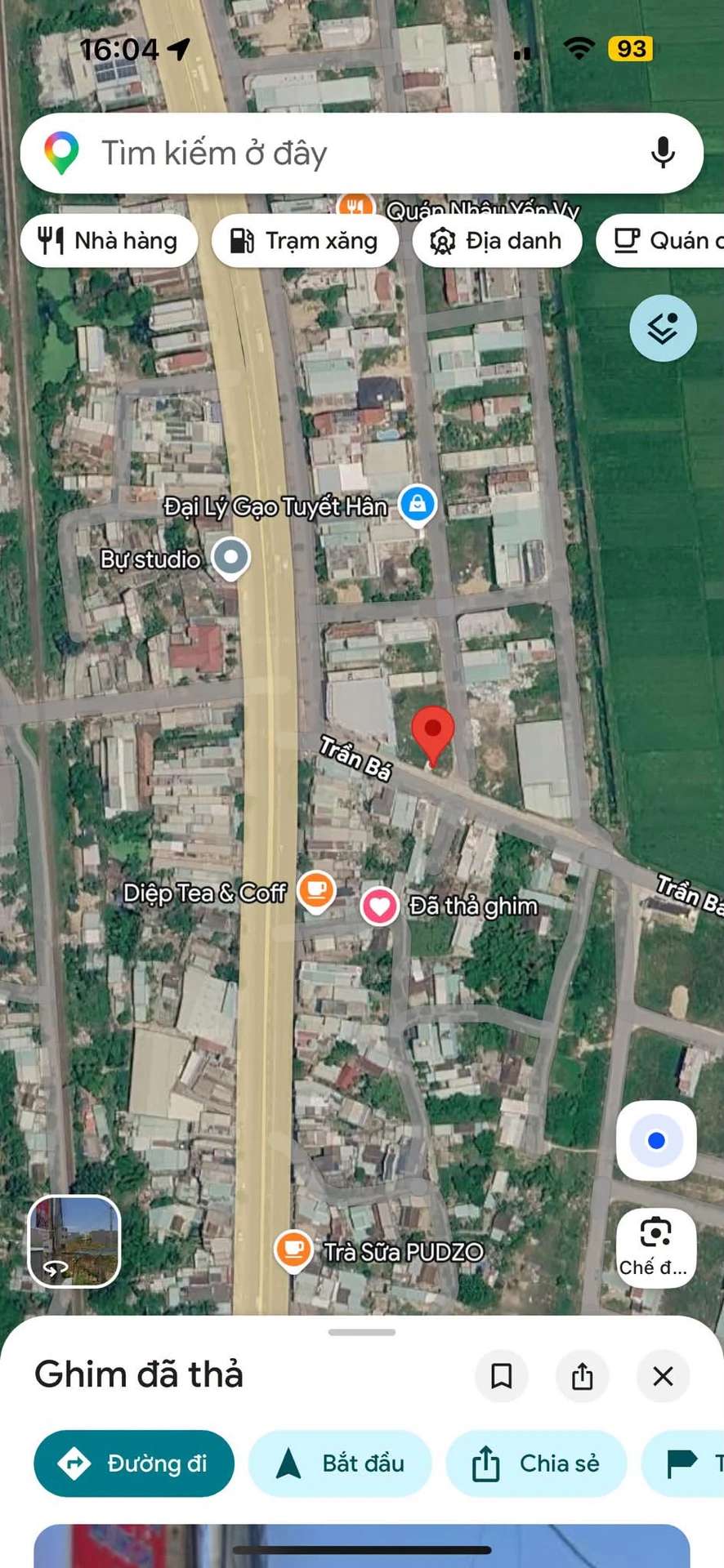The height and width of the screenshot is (1568, 724).
Task: Center map on my location
Action: (x=656, y=1141)
